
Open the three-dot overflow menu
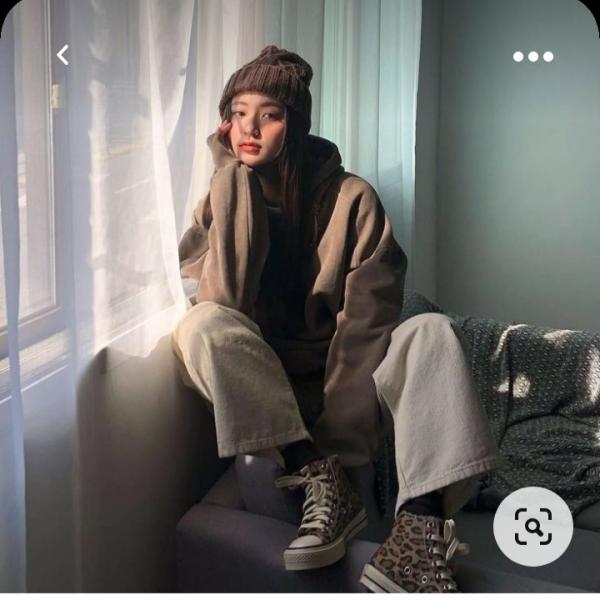[533, 56]
